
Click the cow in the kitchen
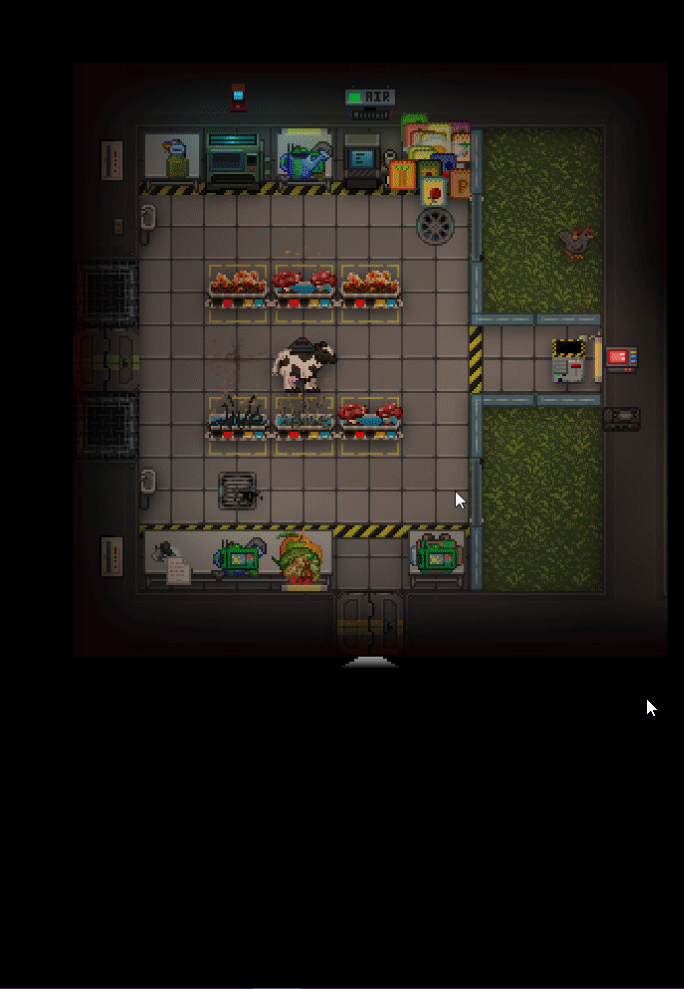tap(303, 365)
